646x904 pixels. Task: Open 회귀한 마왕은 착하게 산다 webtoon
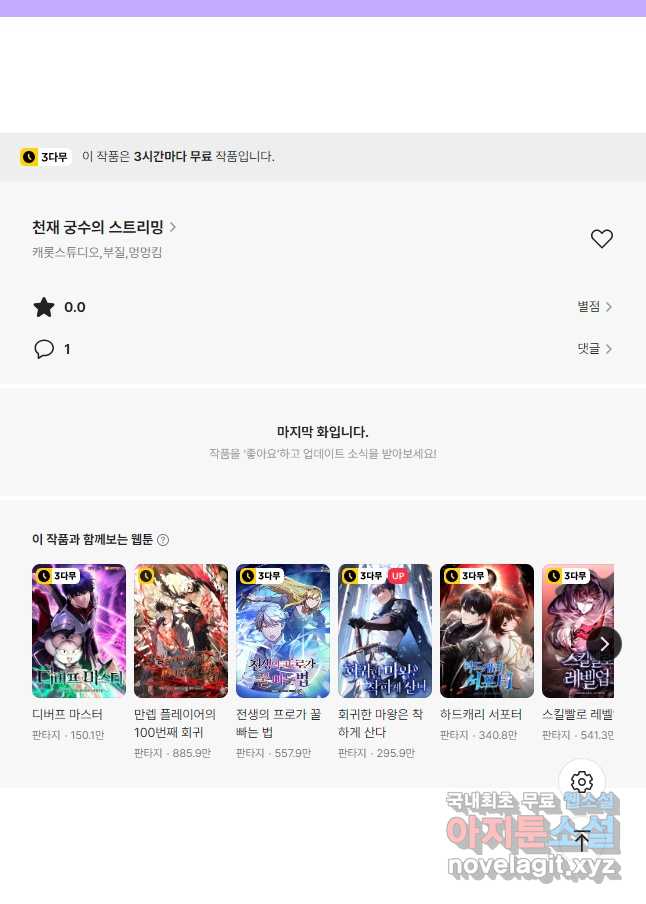385,631
